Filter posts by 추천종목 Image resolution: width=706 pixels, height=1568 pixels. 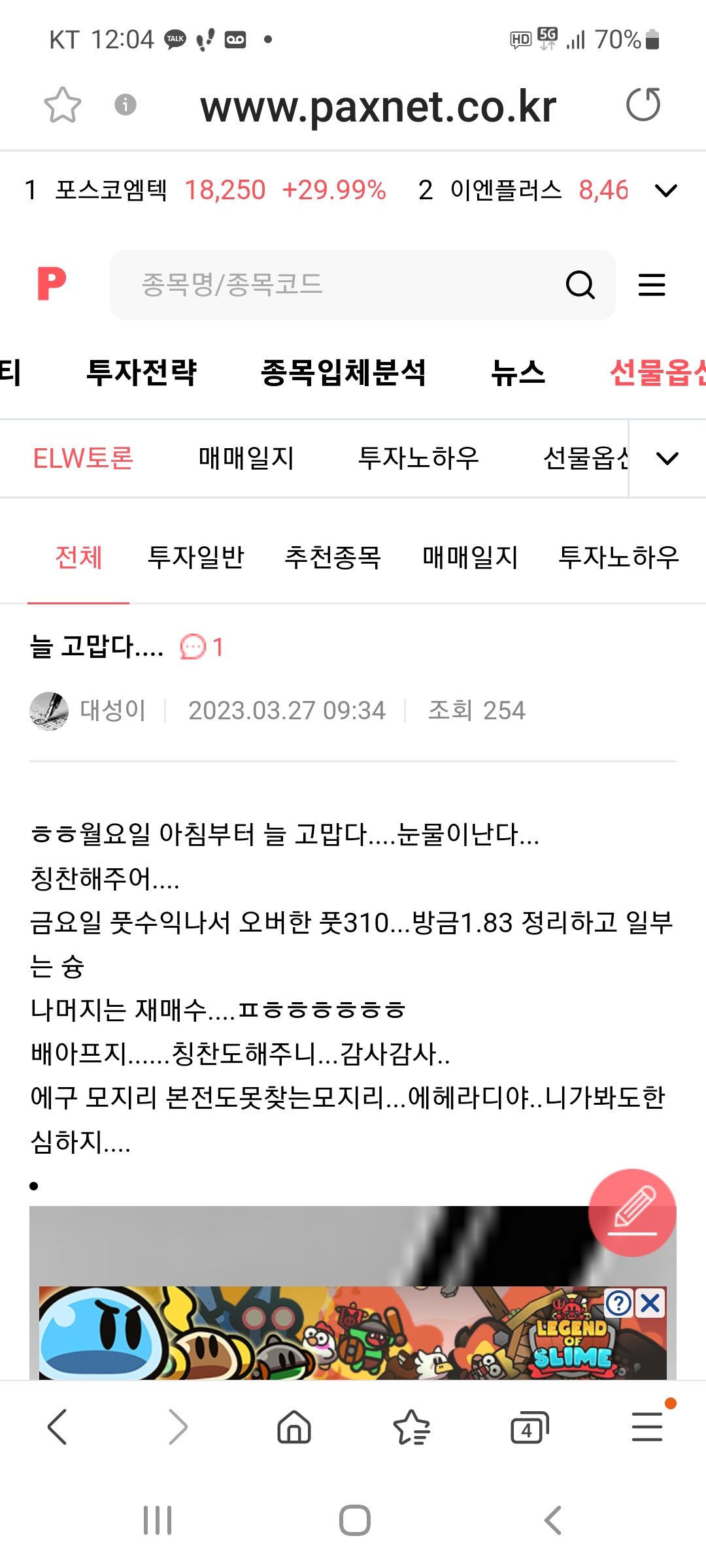coord(333,557)
